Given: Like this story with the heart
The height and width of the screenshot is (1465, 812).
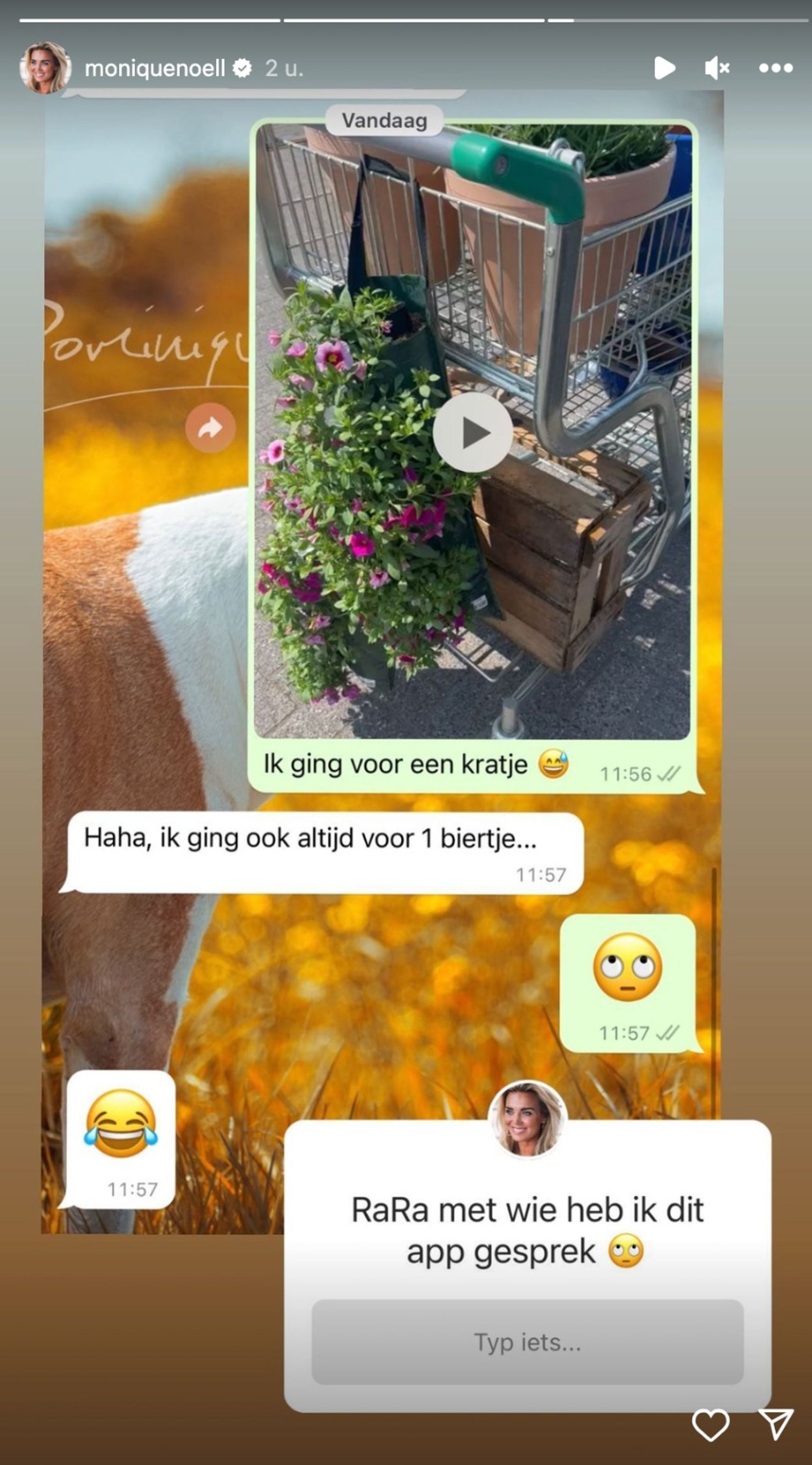Looking at the screenshot, I should (710, 1425).
